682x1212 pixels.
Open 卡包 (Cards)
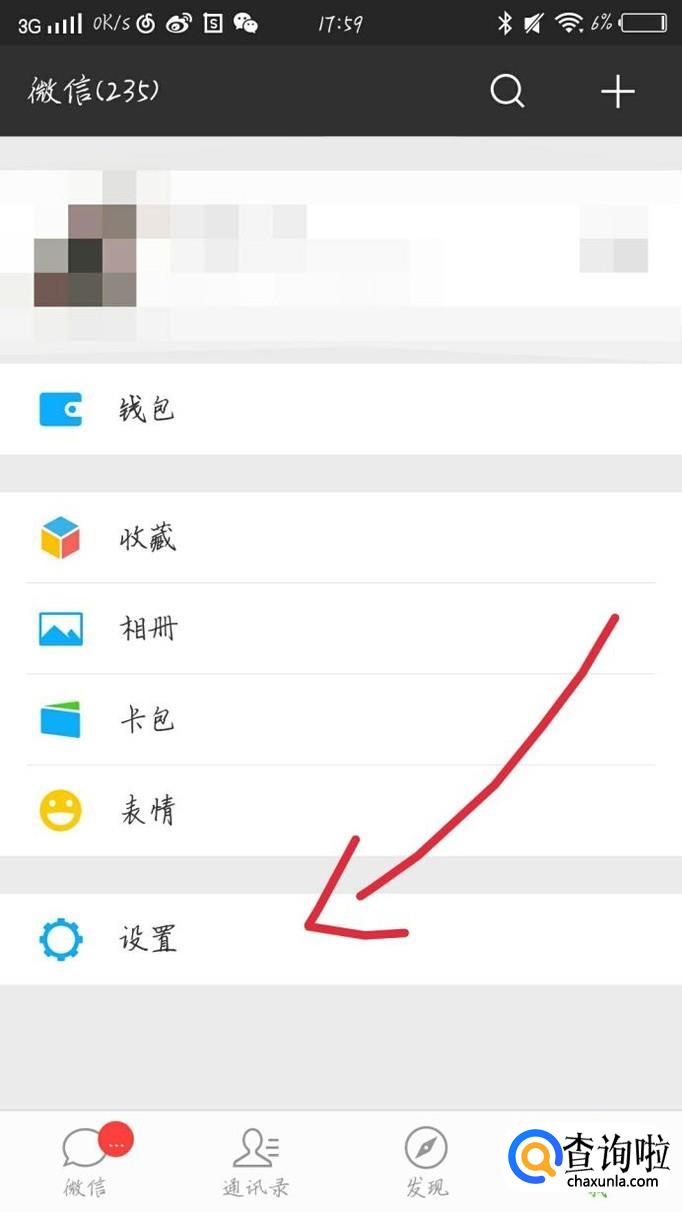341,720
